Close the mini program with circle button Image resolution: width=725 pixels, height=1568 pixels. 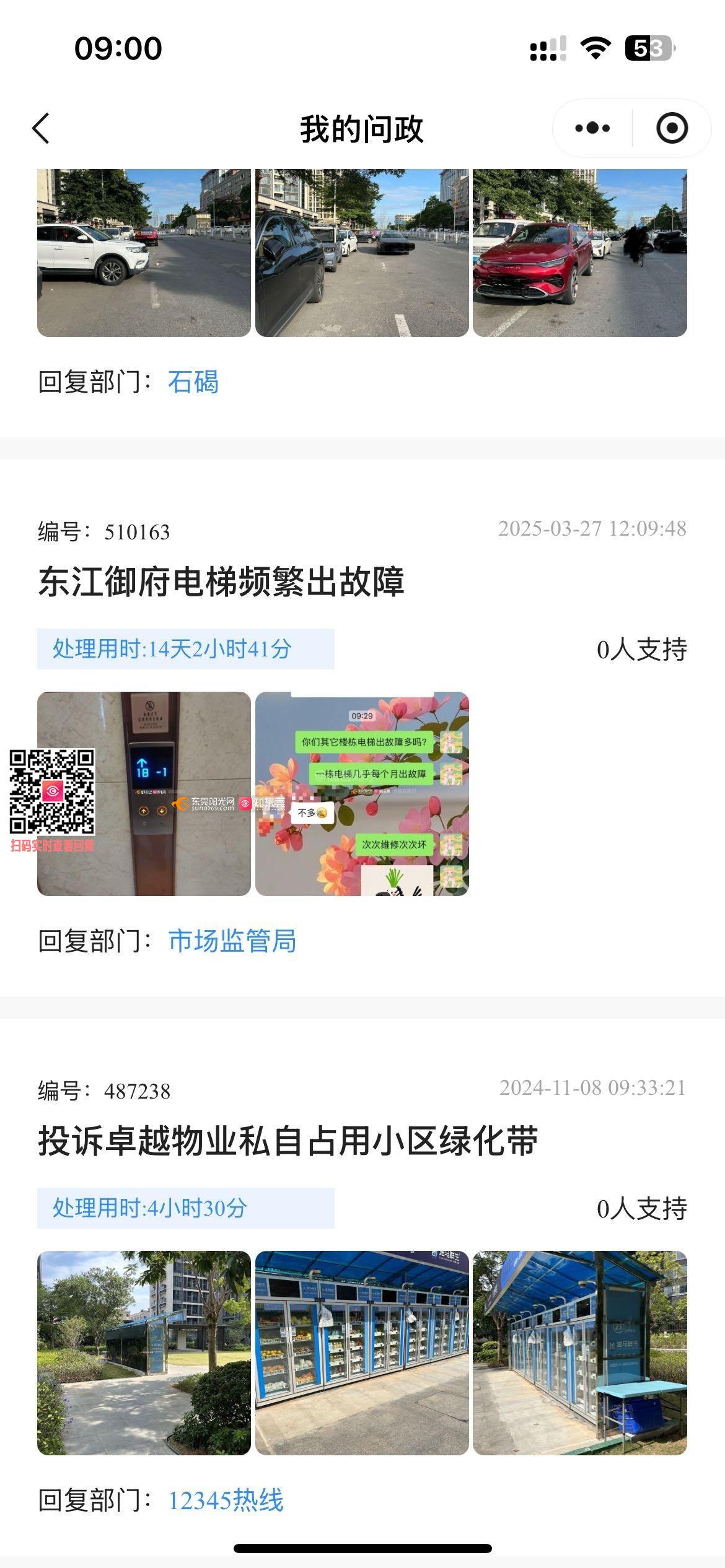672,129
